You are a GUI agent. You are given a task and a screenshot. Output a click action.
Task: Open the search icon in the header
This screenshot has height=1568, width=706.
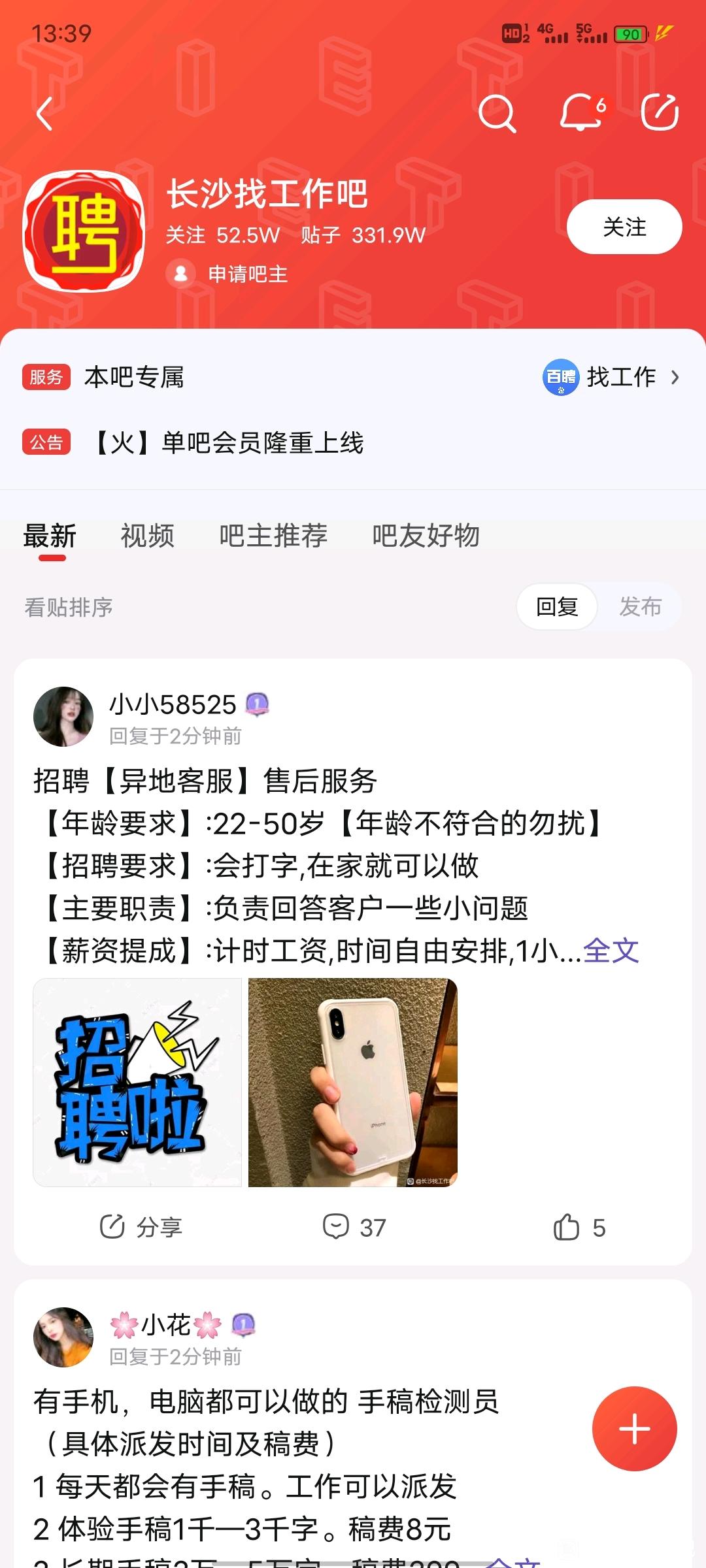(x=497, y=114)
